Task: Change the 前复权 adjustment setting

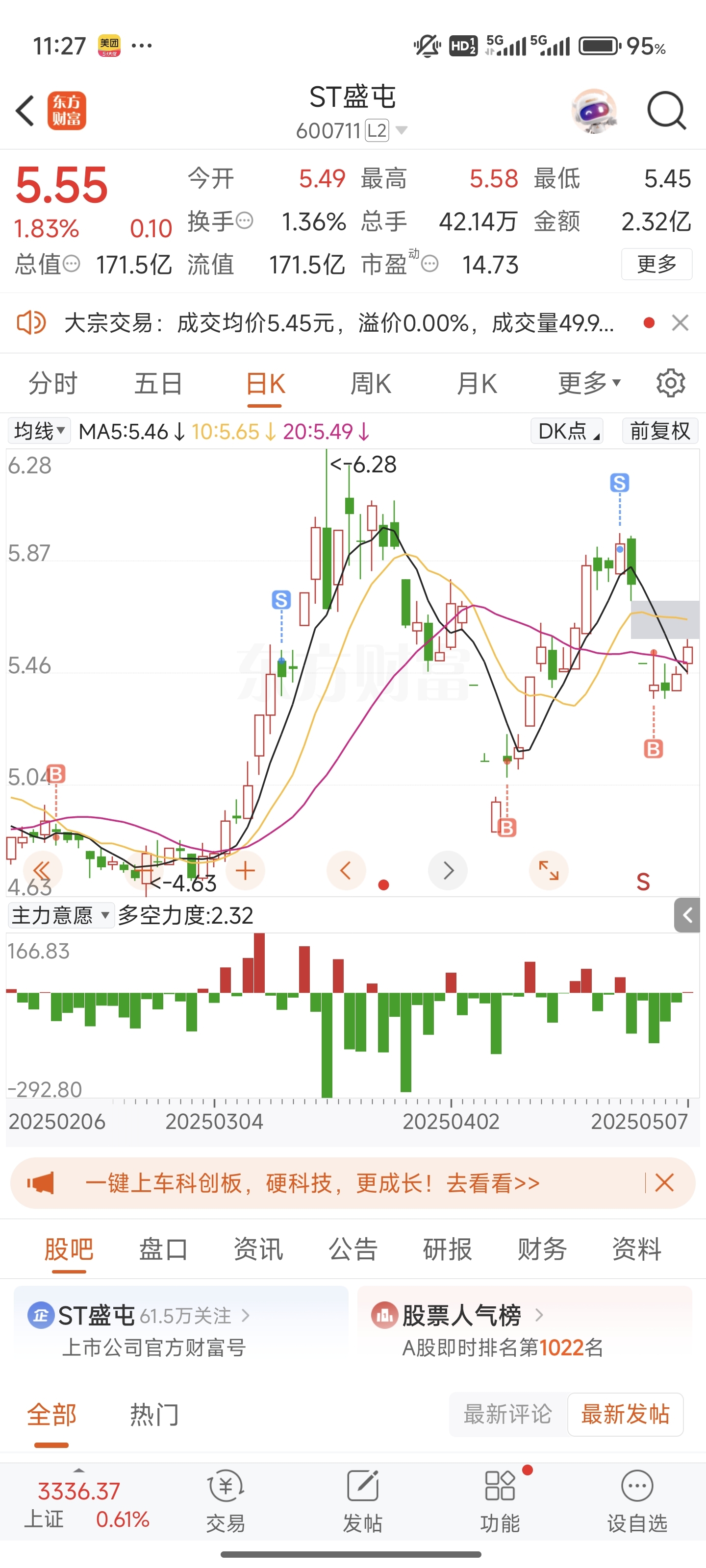Action: (660, 431)
